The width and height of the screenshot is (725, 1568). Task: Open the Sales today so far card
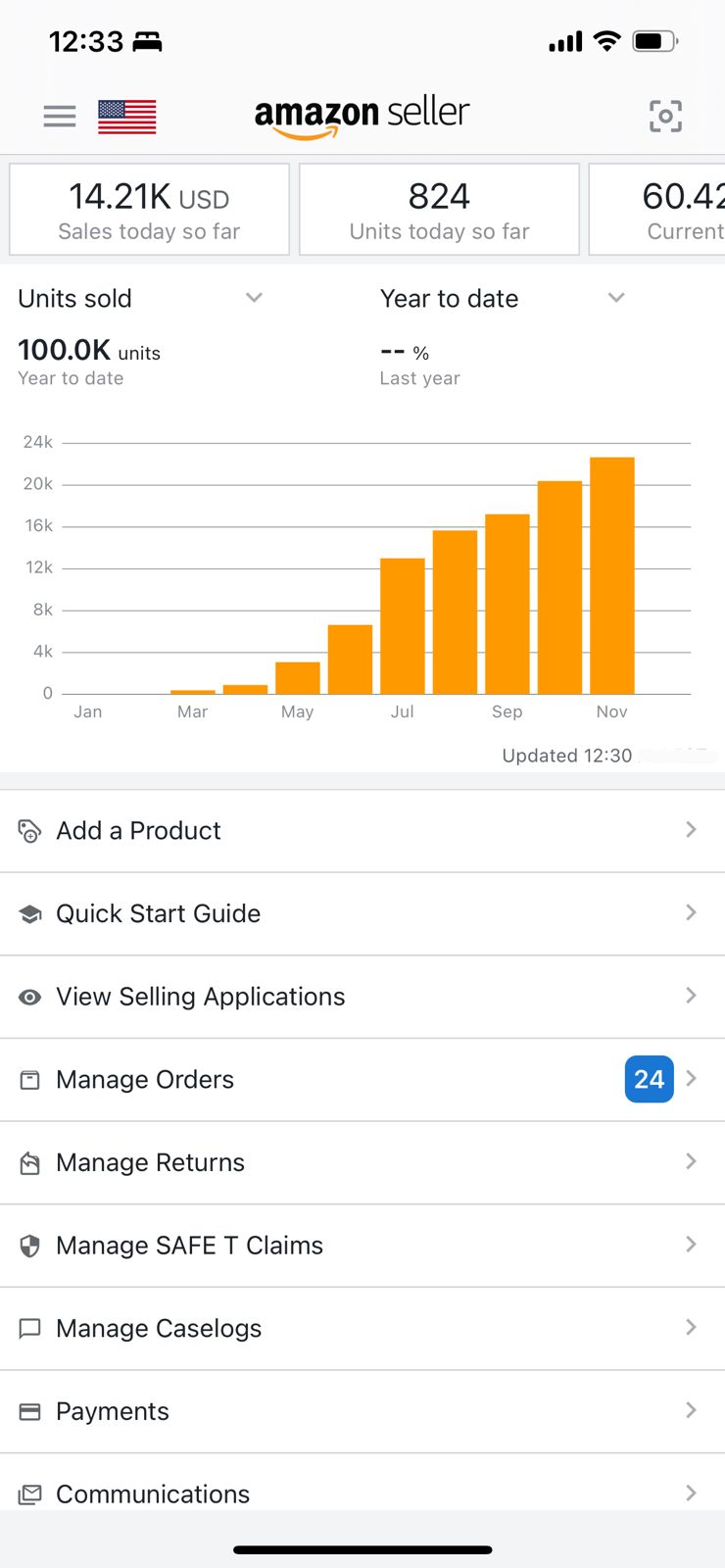(x=149, y=210)
